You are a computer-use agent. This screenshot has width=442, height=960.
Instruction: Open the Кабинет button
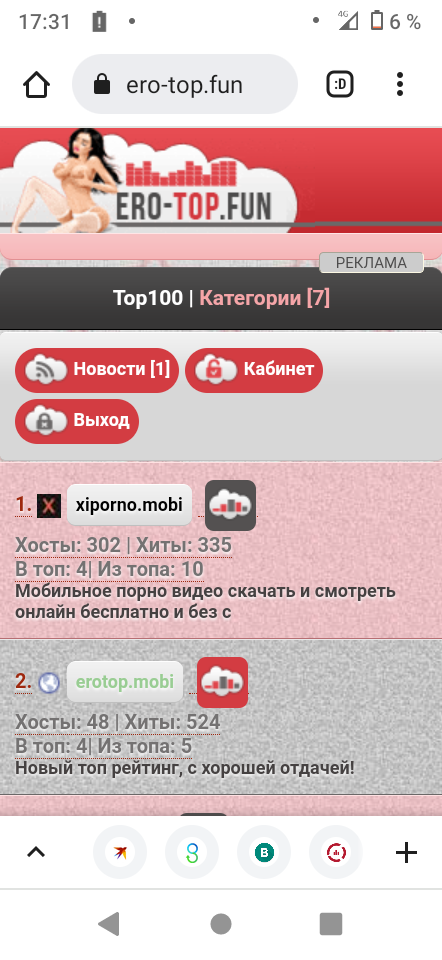click(253, 370)
